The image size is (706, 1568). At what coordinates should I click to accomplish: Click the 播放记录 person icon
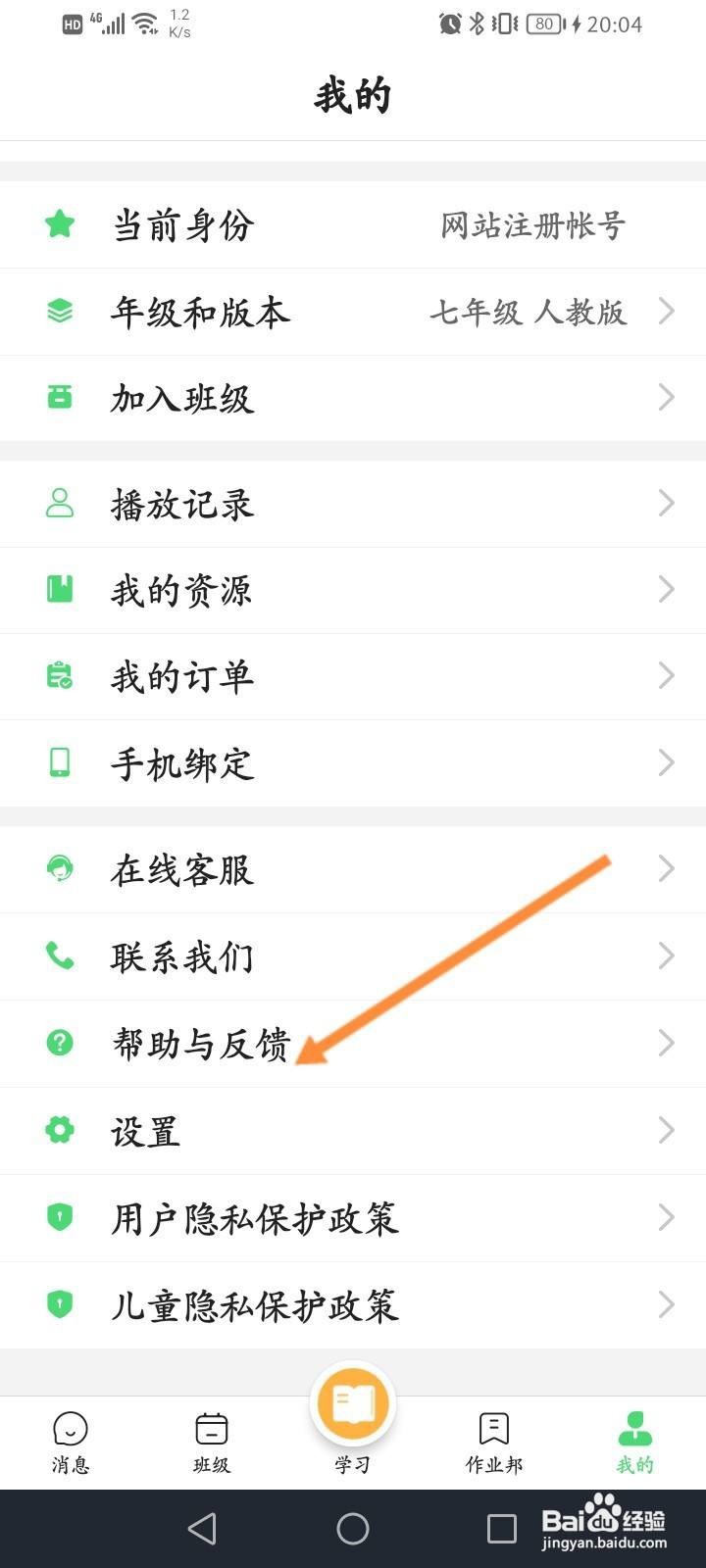61,503
